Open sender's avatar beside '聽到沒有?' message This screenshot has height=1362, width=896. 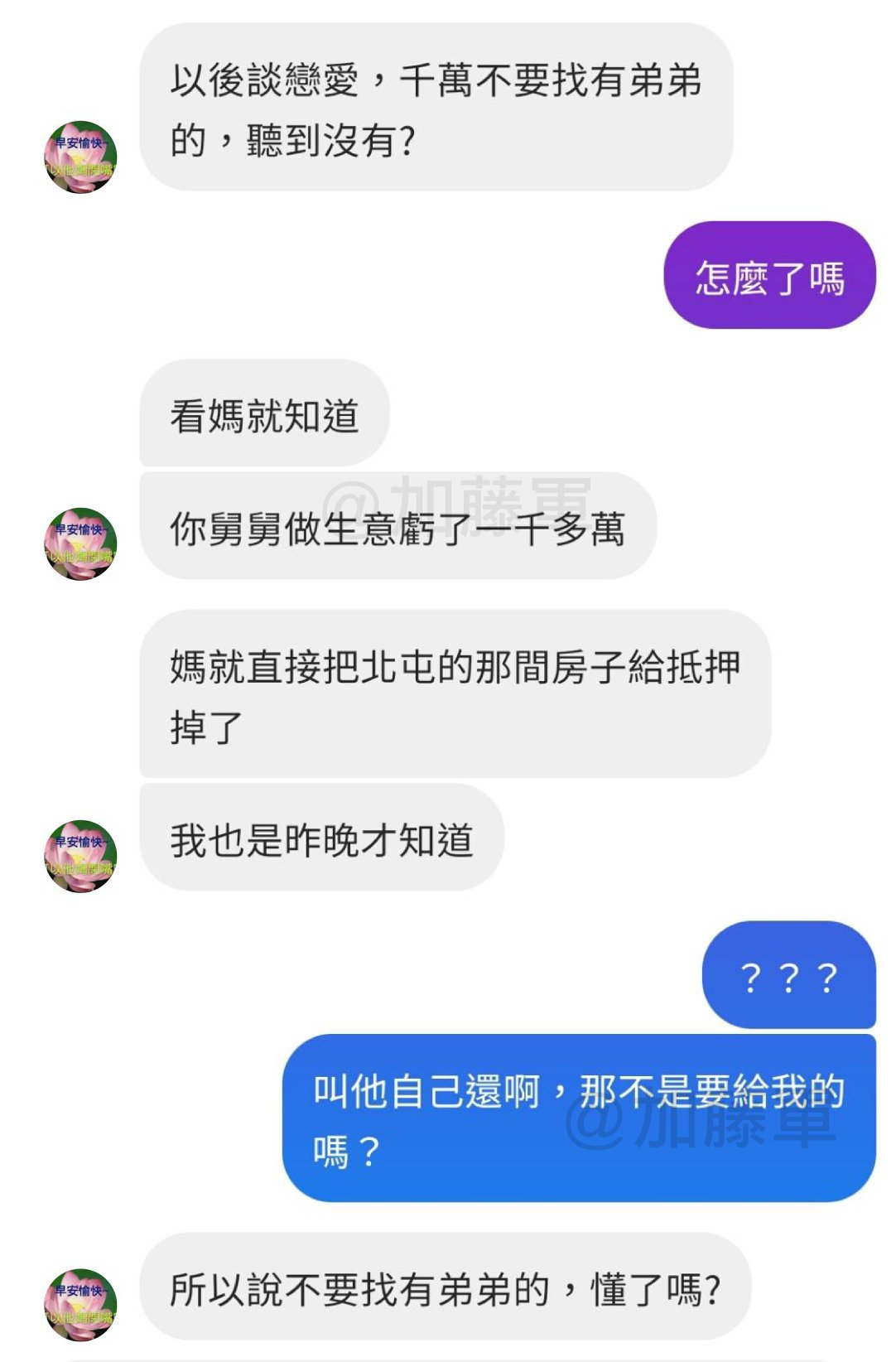click(80, 157)
